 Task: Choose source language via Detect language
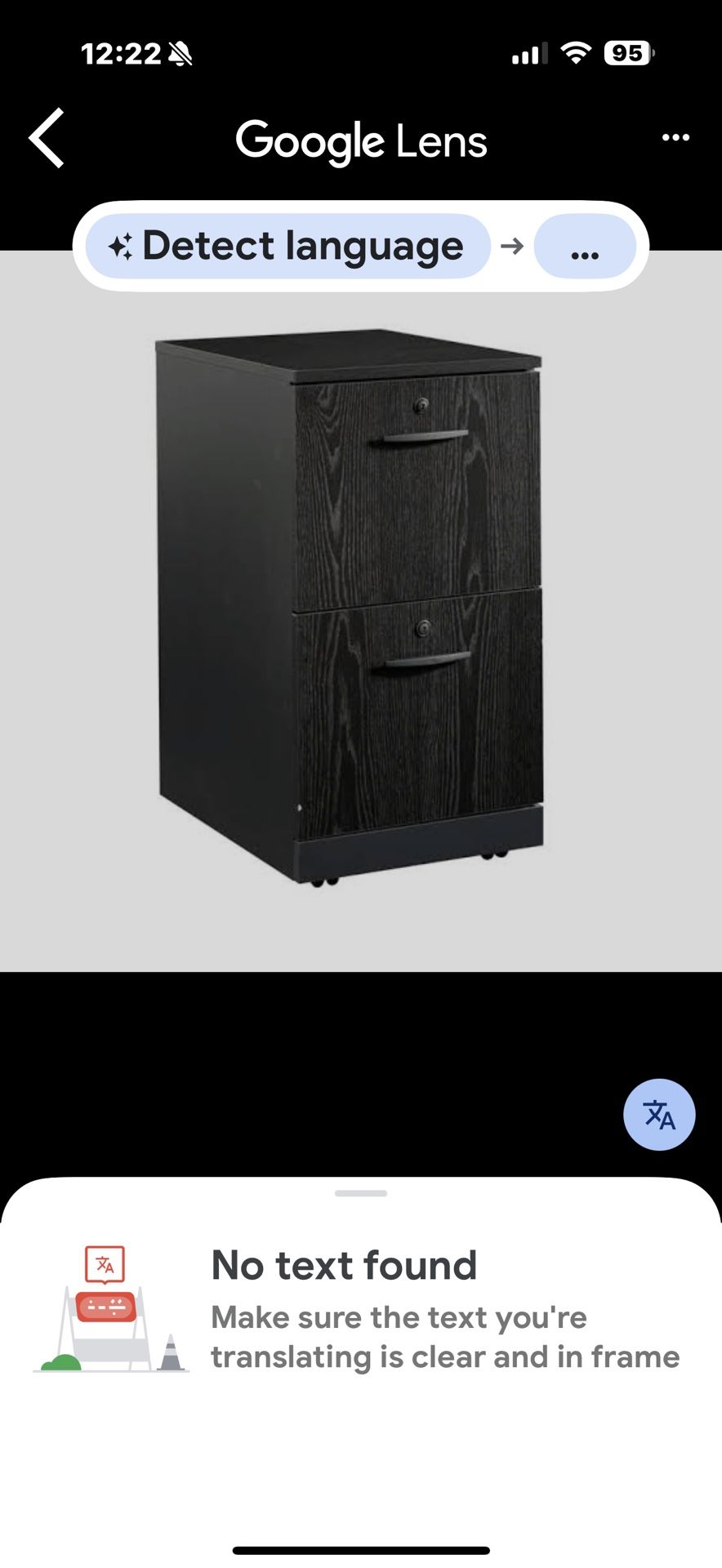[x=287, y=246]
